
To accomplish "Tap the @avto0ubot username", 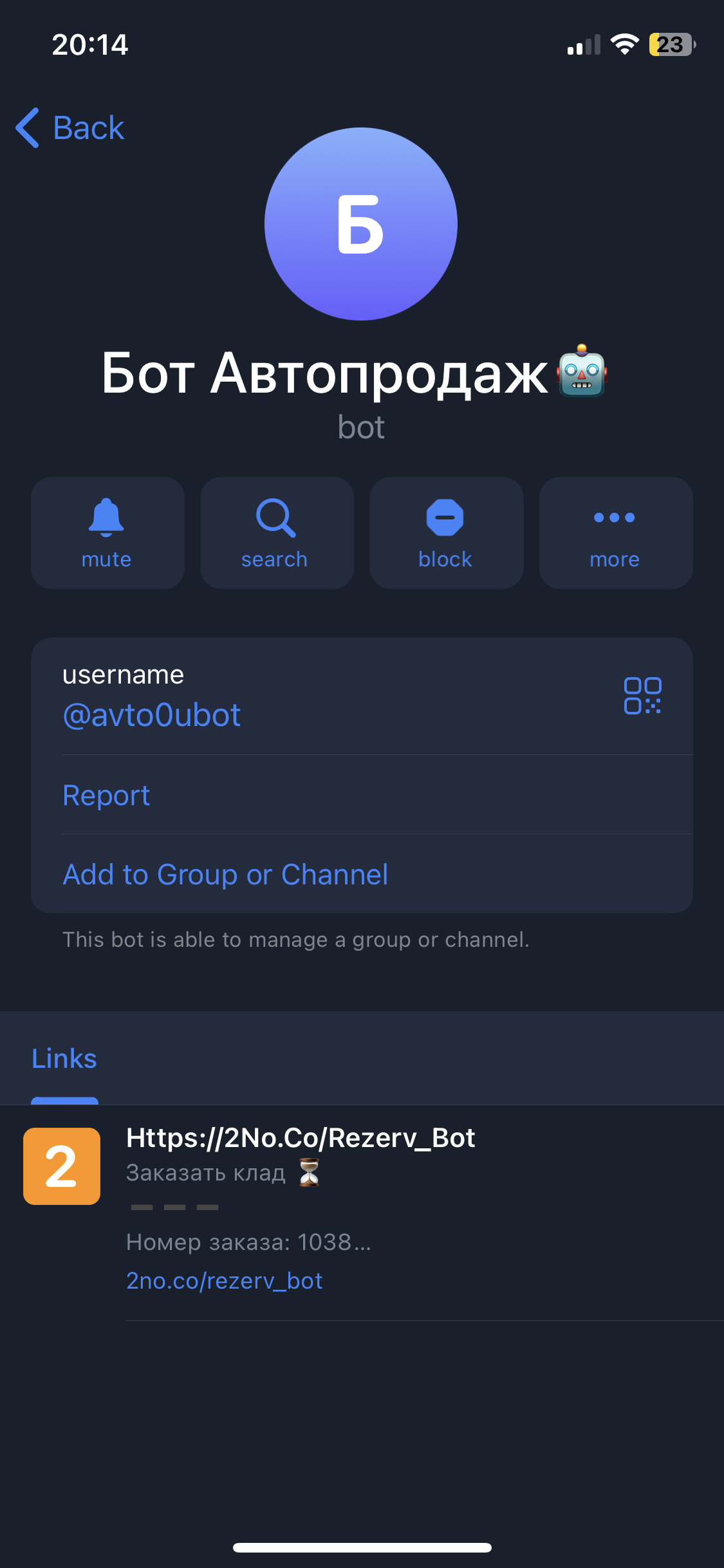I will 152,715.
